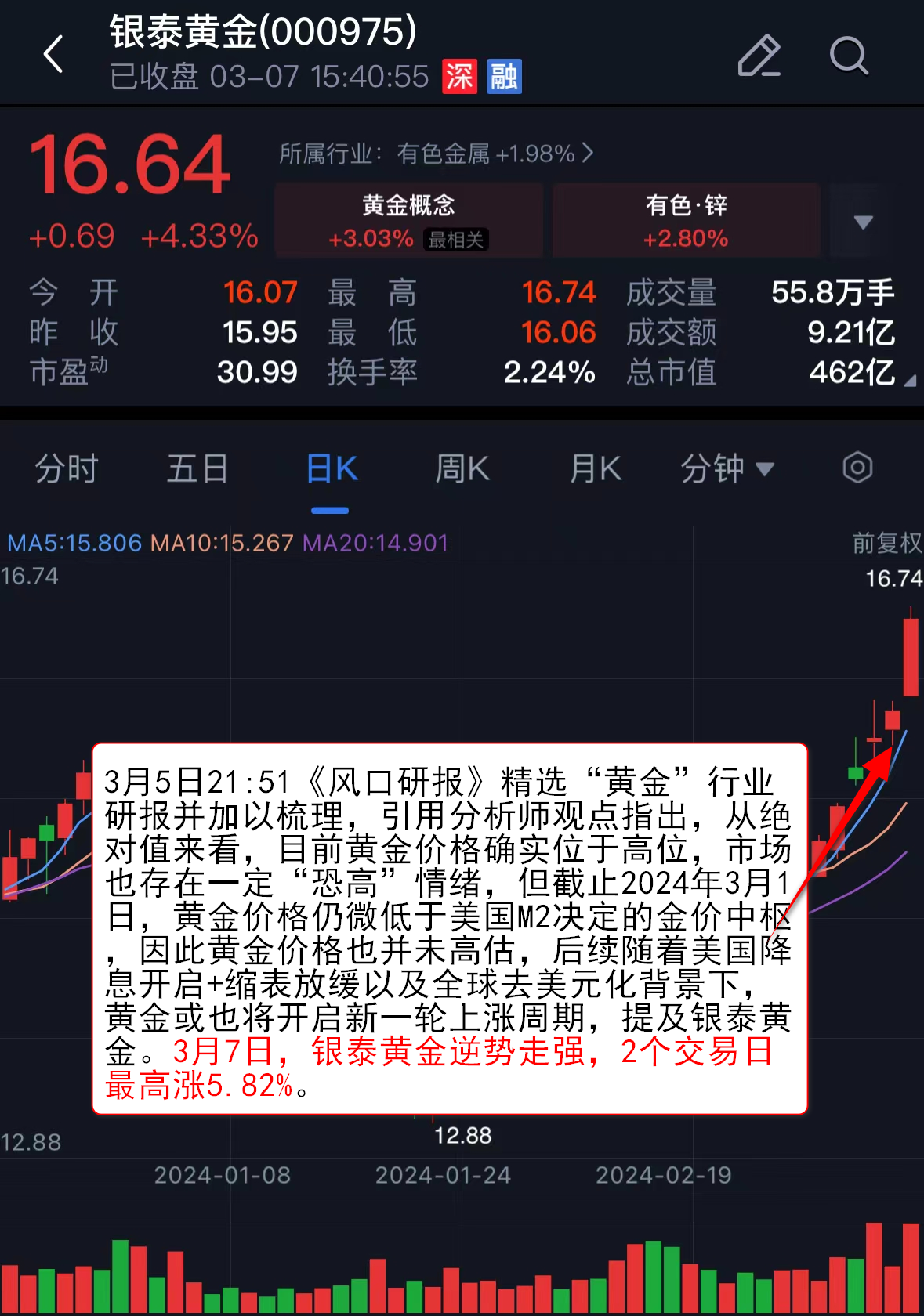Show the 月K monthly chart
This screenshot has width=924, height=1316.
point(595,469)
